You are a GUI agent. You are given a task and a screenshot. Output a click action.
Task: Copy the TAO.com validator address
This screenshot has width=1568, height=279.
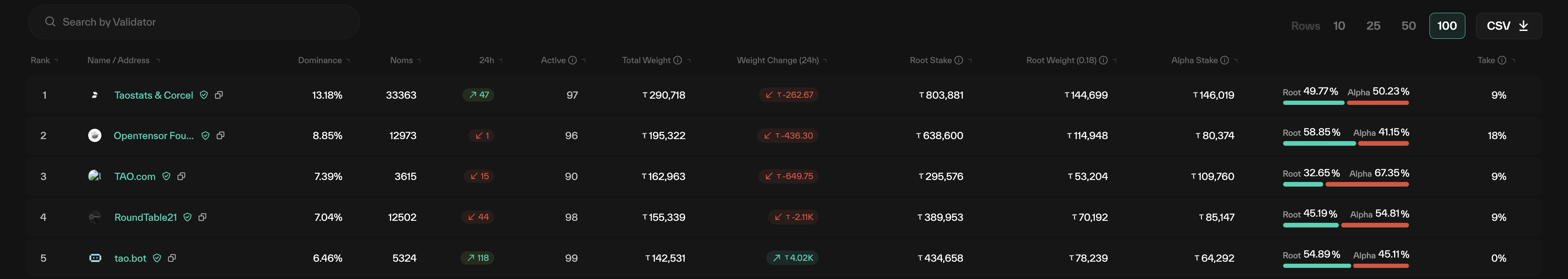pyautogui.click(x=181, y=176)
